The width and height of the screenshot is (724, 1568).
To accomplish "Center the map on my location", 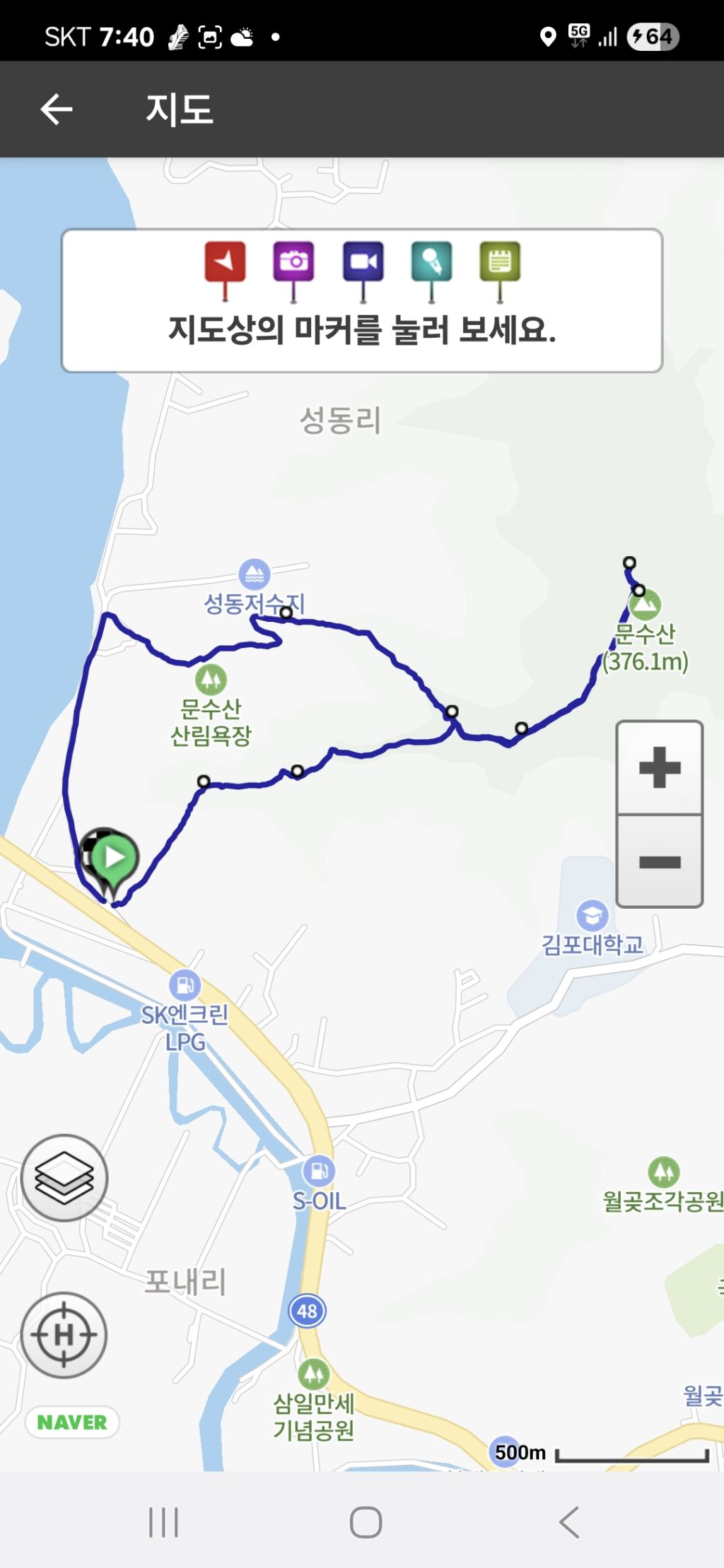I will point(64,1335).
